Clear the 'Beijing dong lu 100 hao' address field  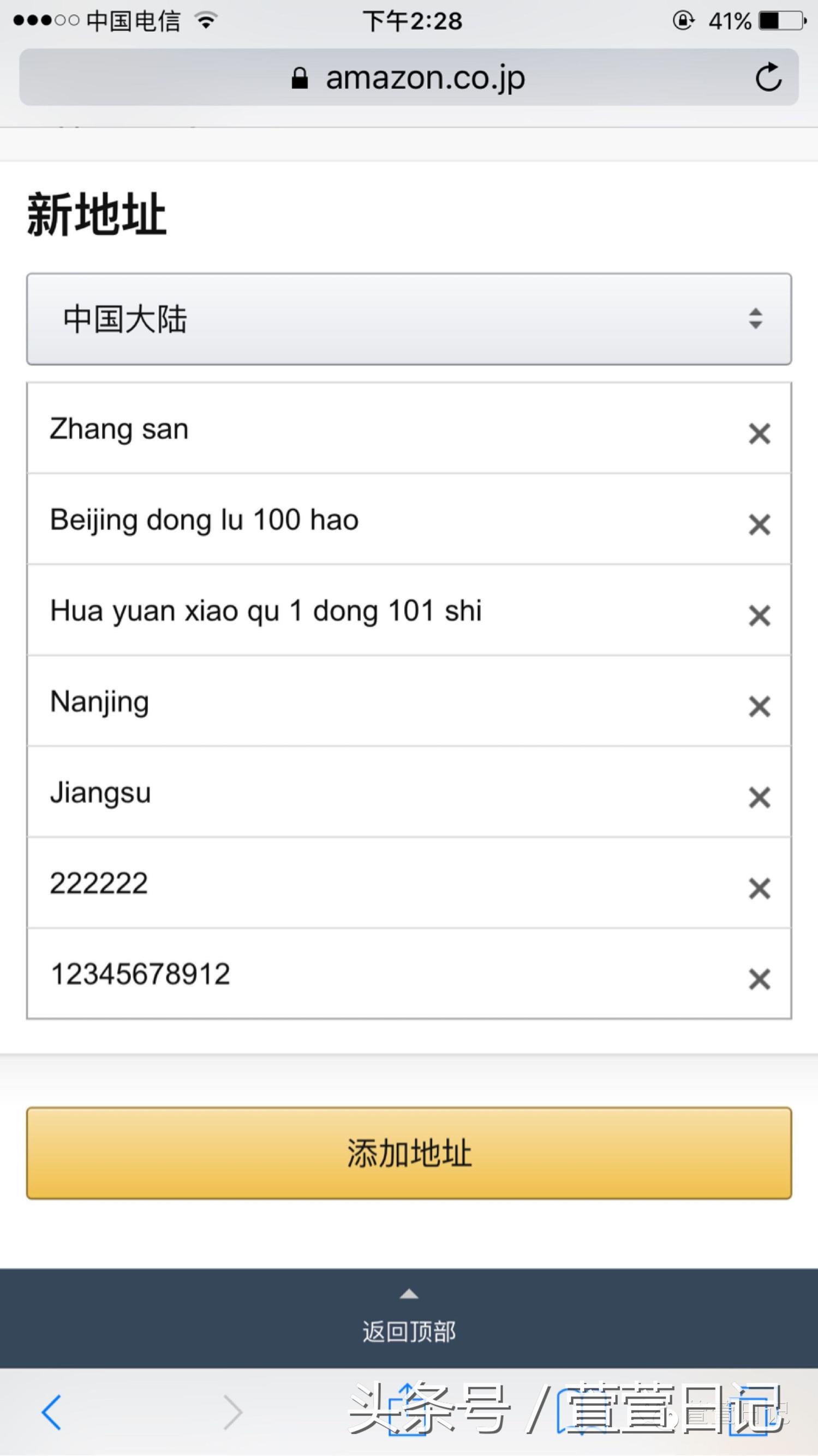(x=759, y=525)
